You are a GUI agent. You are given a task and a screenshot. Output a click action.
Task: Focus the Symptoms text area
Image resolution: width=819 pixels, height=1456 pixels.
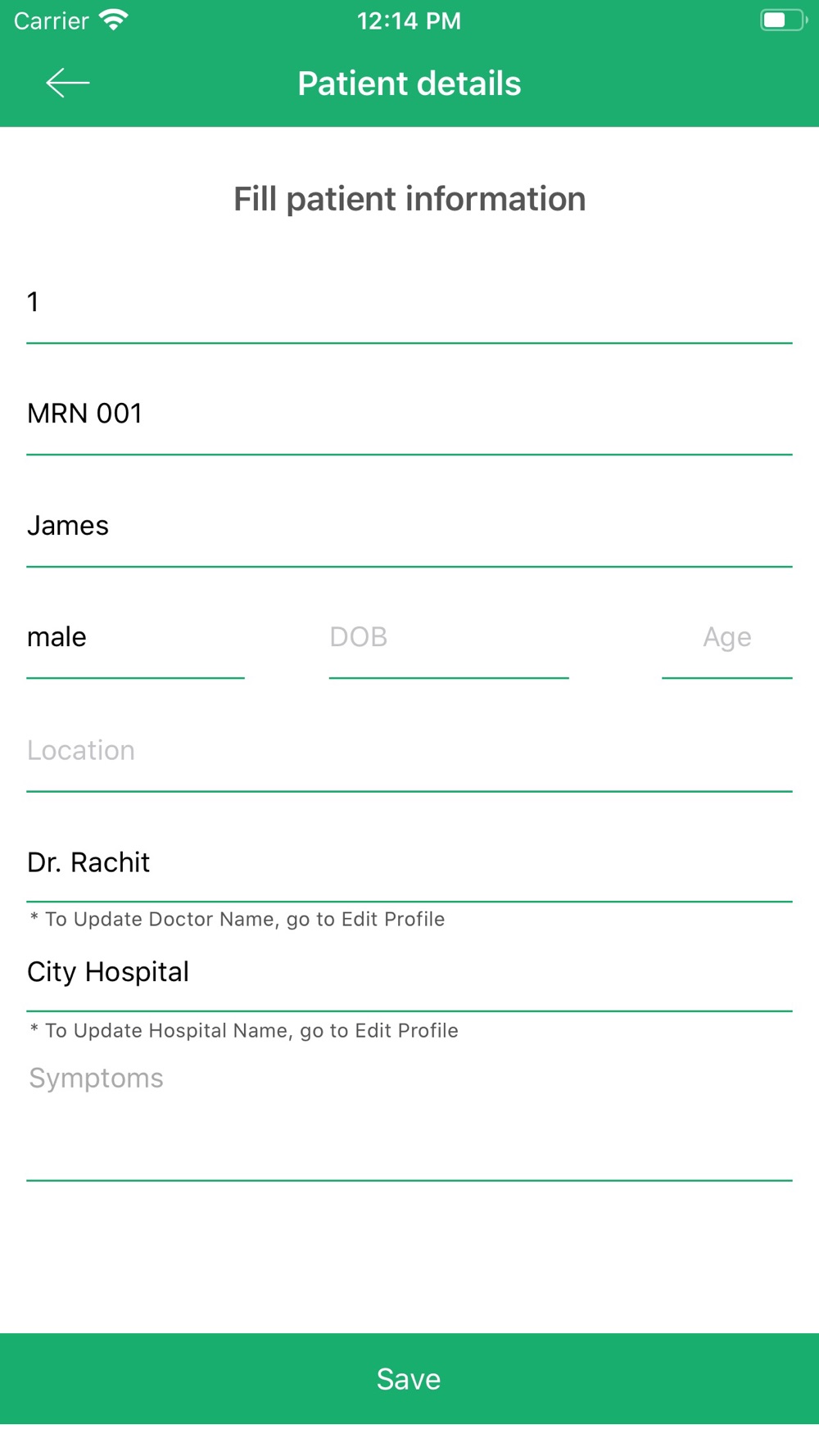coord(409,1117)
